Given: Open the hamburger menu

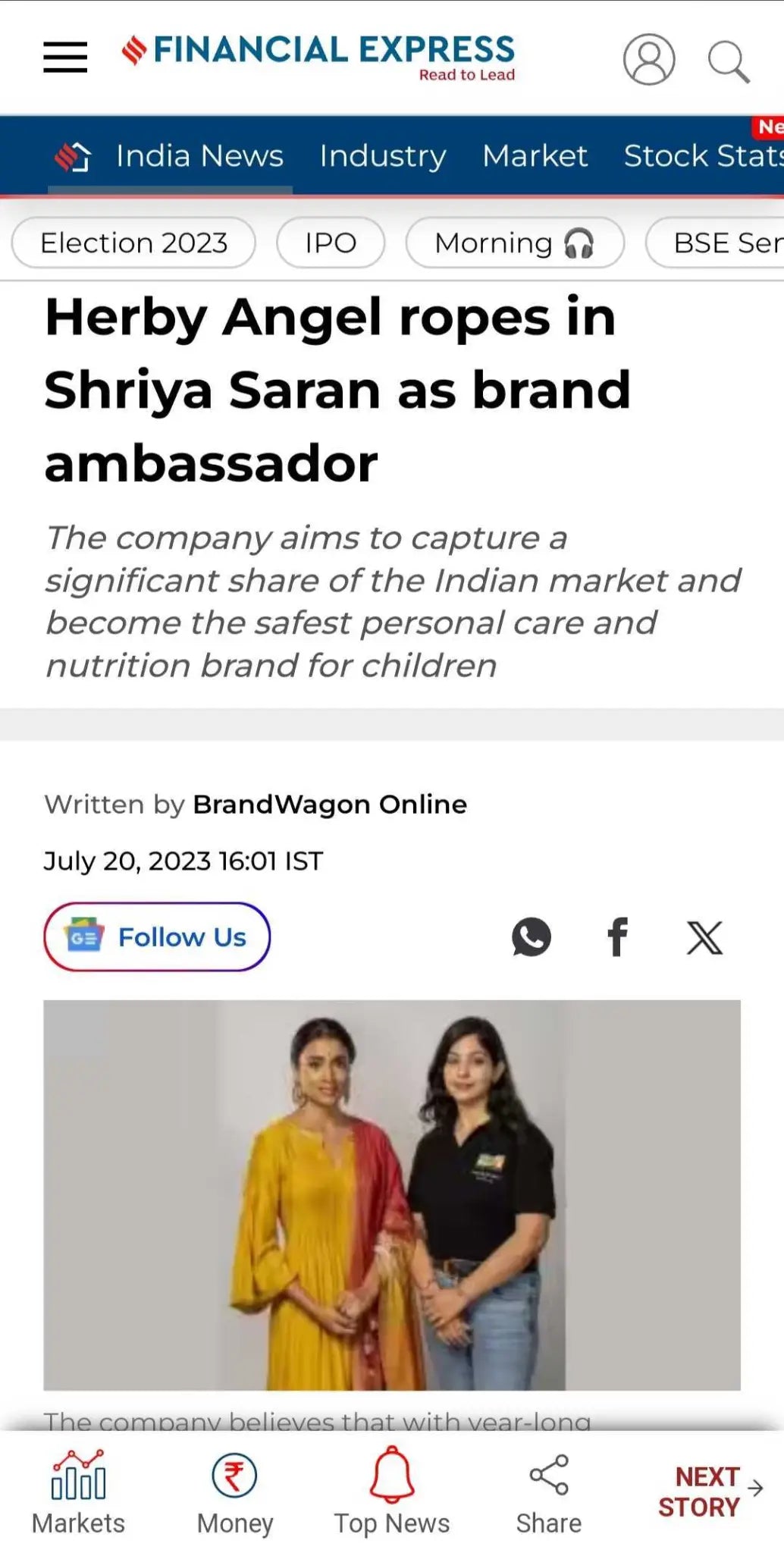Looking at the screenshot, I should [65, 58].
